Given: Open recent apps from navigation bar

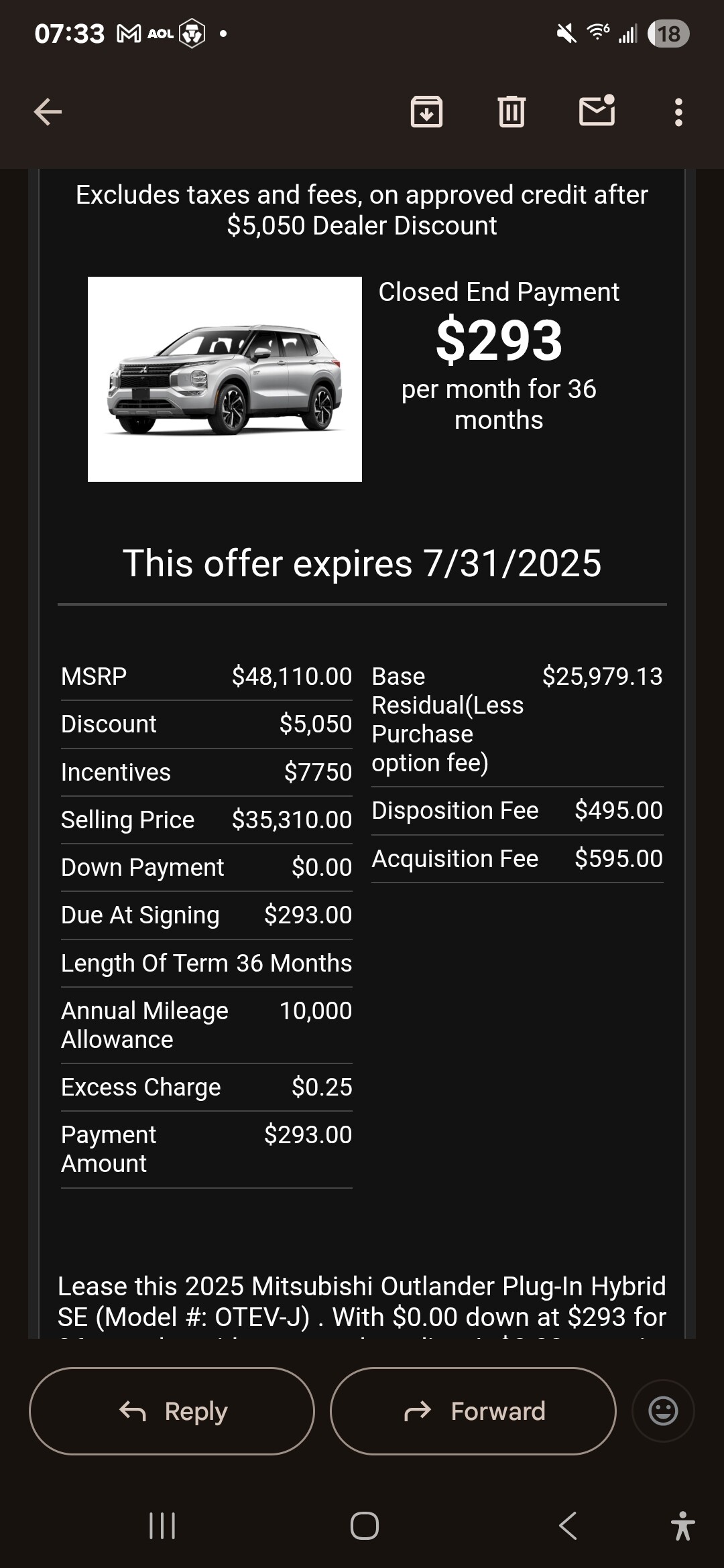Looking at the screenshot, I should coord(162,1526).
